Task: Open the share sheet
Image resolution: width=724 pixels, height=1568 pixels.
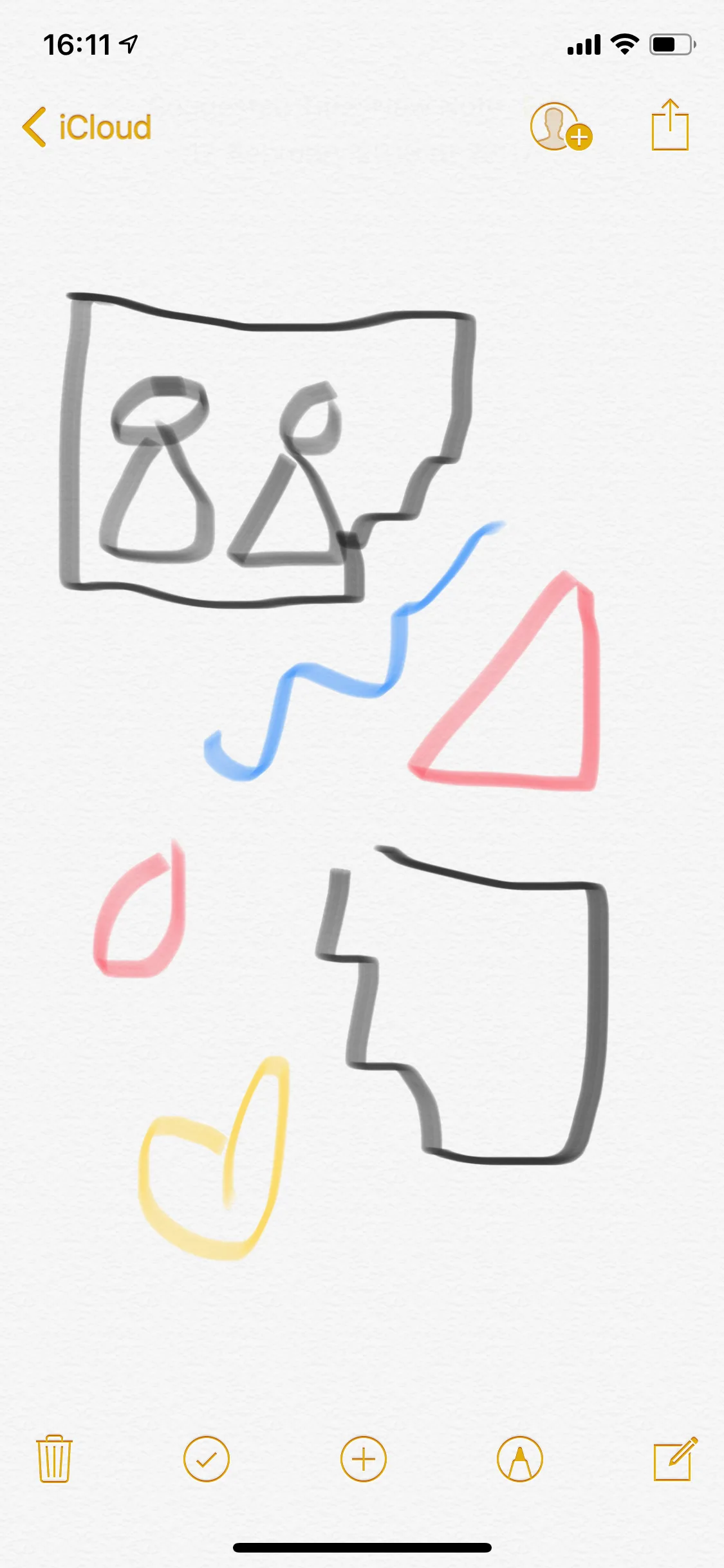Action: [670, 125]
